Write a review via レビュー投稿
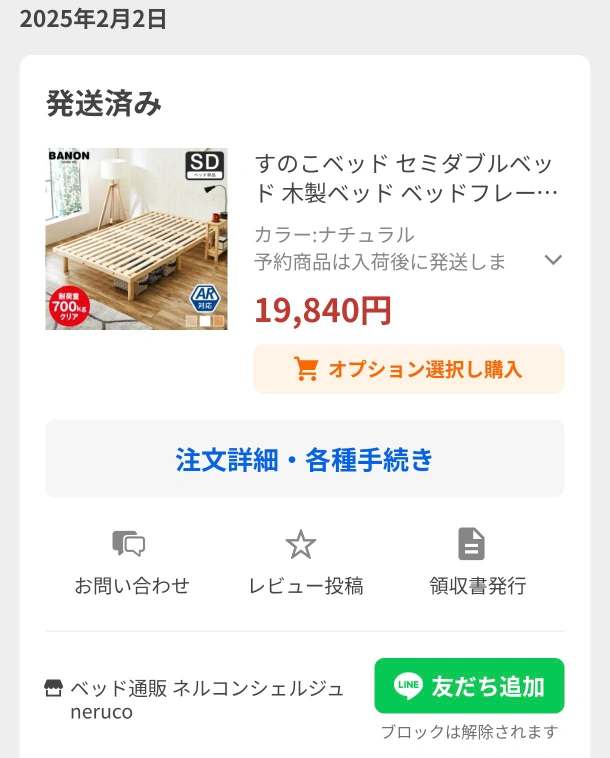The width and height of the screenshot is (610, 758). point(301,562)
